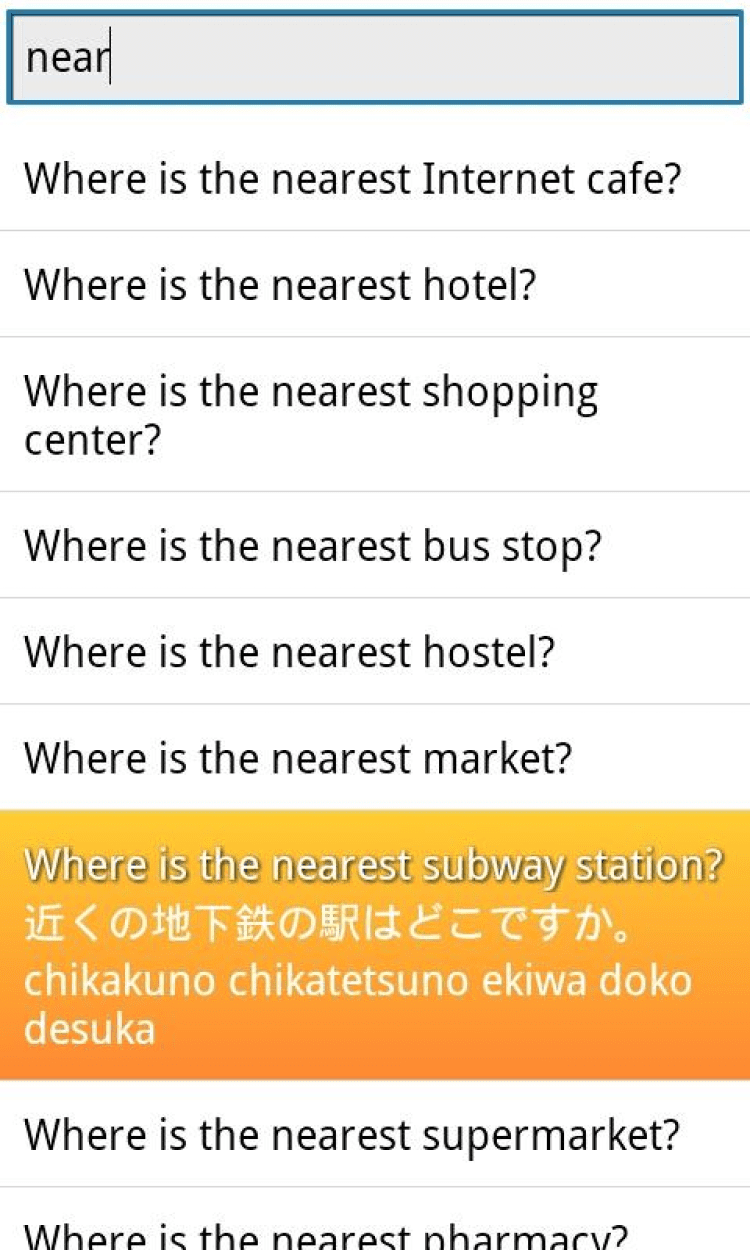Select the nearest pharmacy phrase
Viewport: 750px width, 1250px height.
point(326,1232)
